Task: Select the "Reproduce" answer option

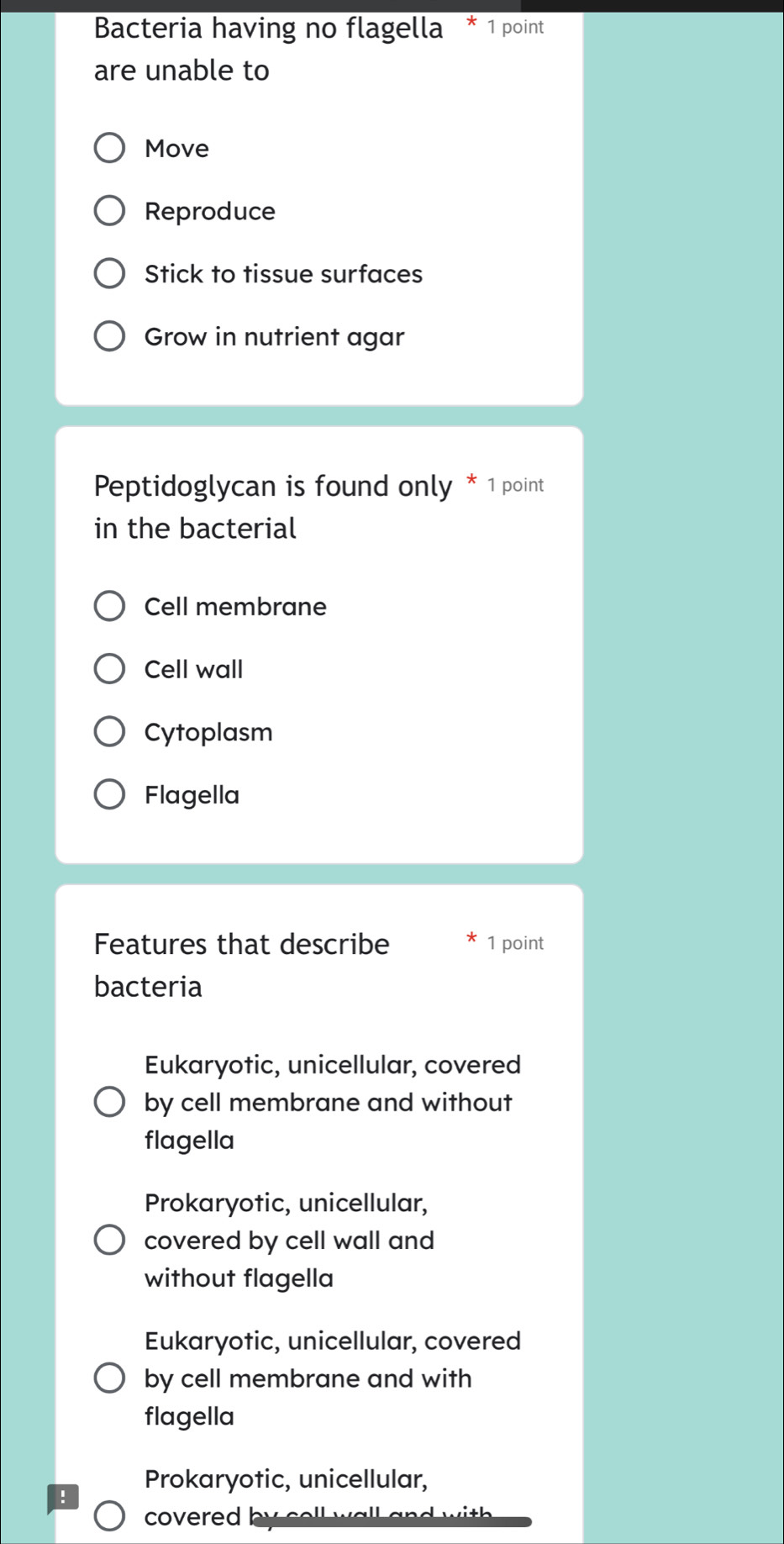Action: [x=109, y=210]
